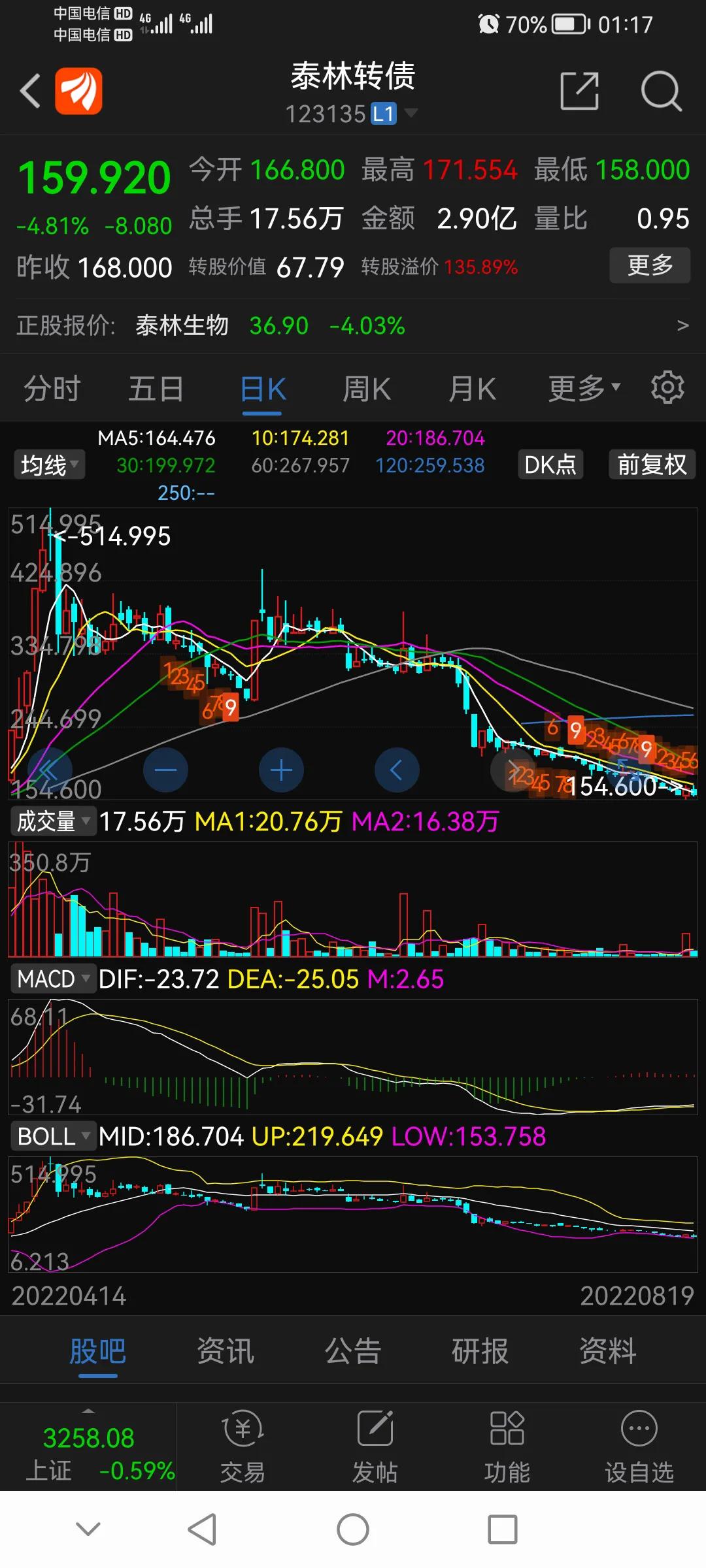Switch to 周K weekly chart tab
Viewport: 706px width, 1568px height.
[x=366, y=387]
